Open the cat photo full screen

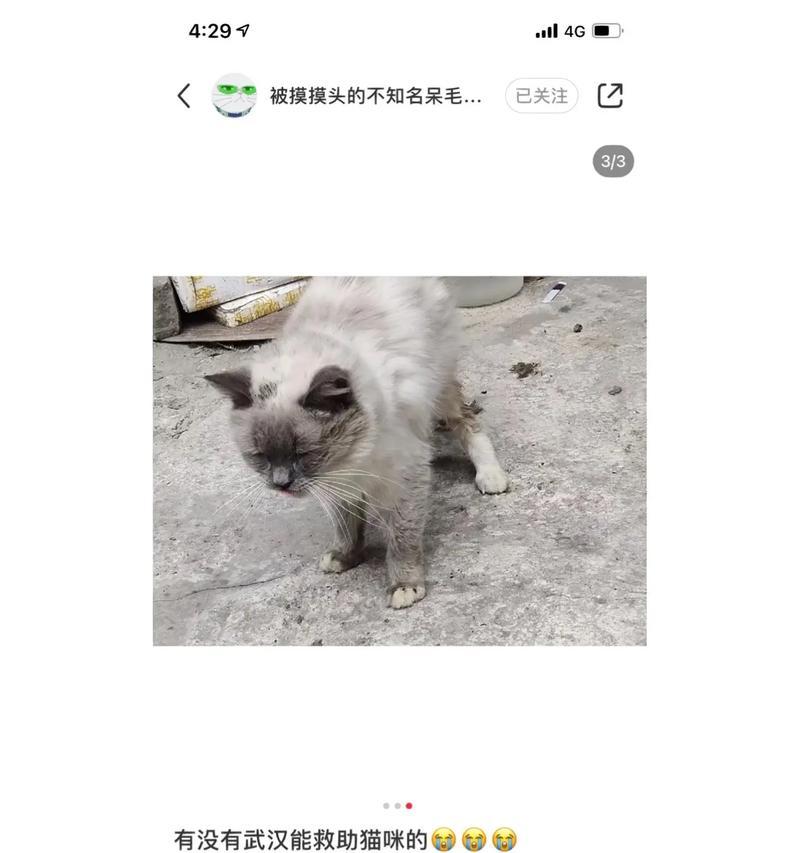[x=399, y=460]
